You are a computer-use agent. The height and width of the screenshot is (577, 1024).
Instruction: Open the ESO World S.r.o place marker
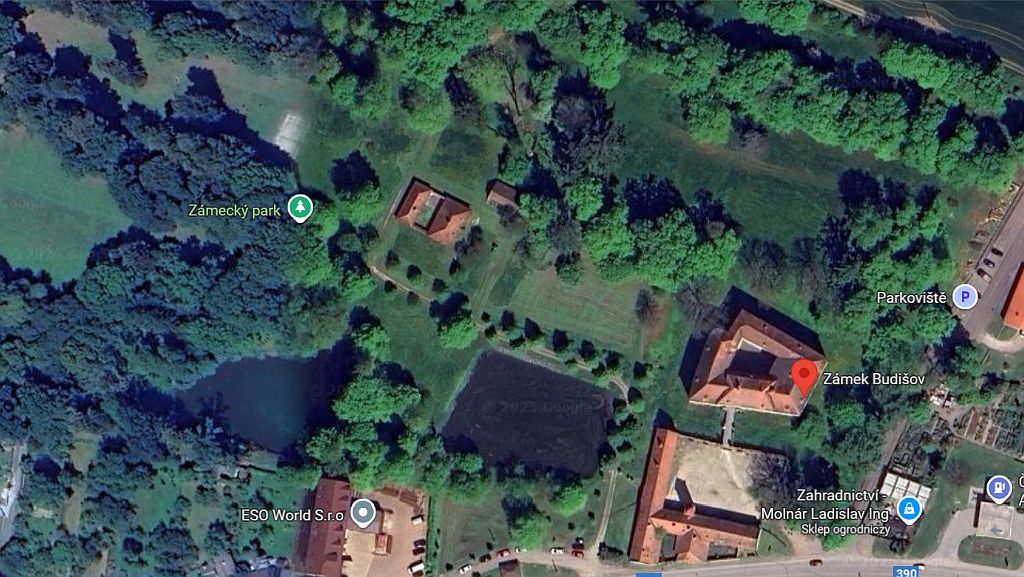[x=364, y=514]
